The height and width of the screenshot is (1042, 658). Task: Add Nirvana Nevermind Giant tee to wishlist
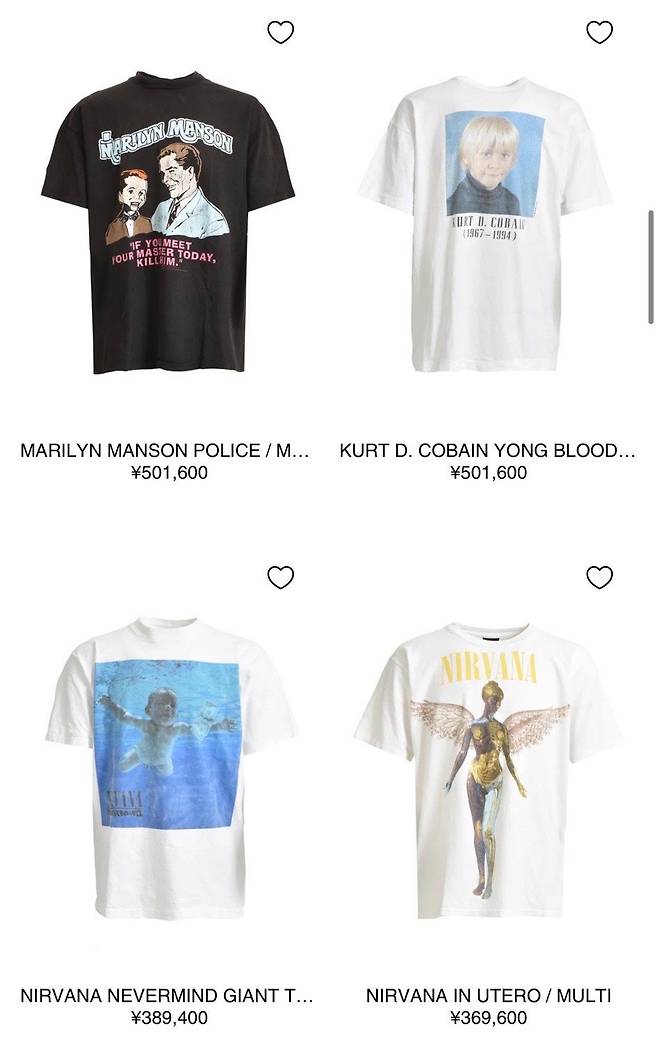[x=281, y=577]
